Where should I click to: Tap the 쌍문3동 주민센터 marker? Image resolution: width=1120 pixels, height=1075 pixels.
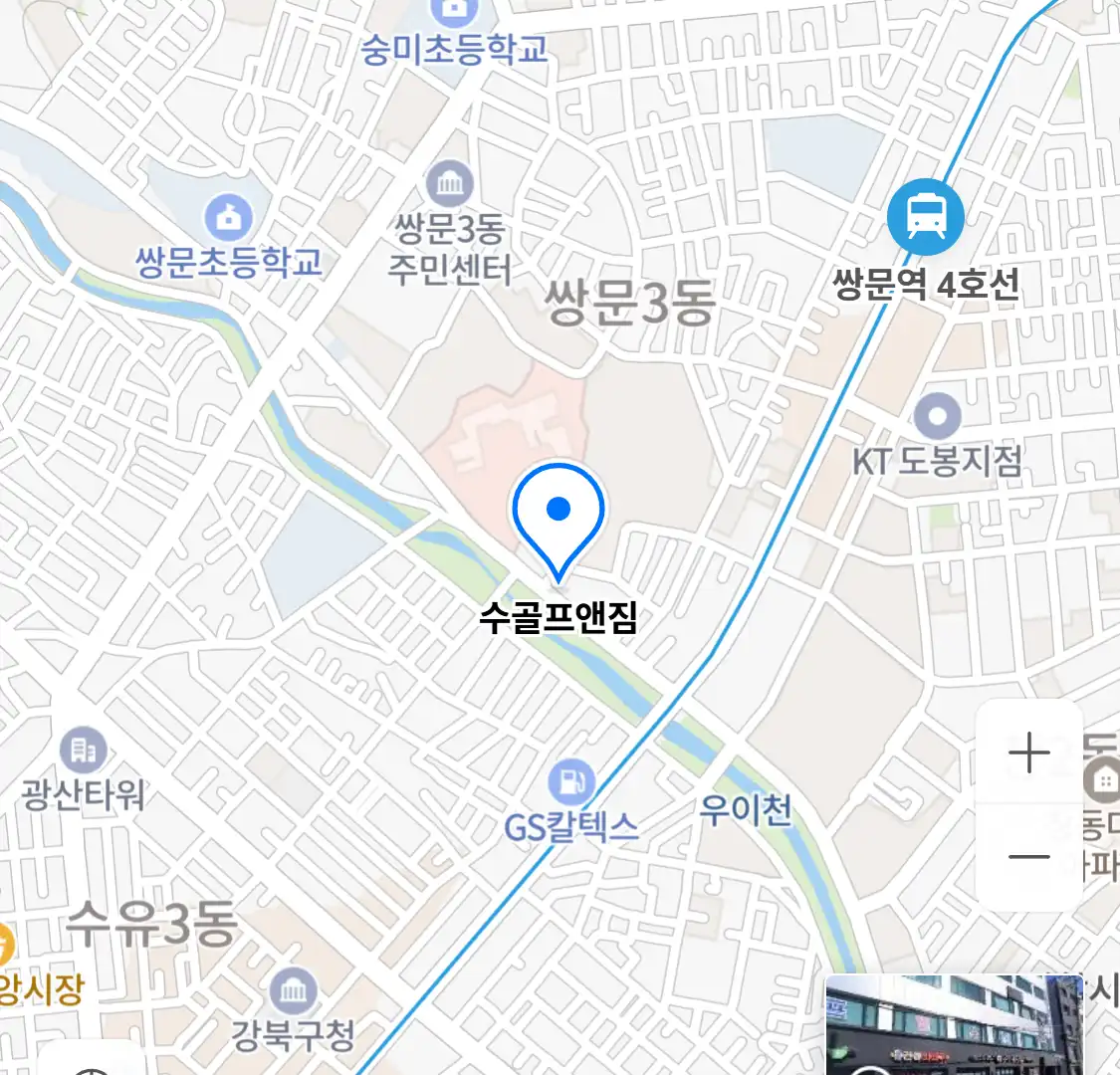pyautogui.click(x=450, y=183)
